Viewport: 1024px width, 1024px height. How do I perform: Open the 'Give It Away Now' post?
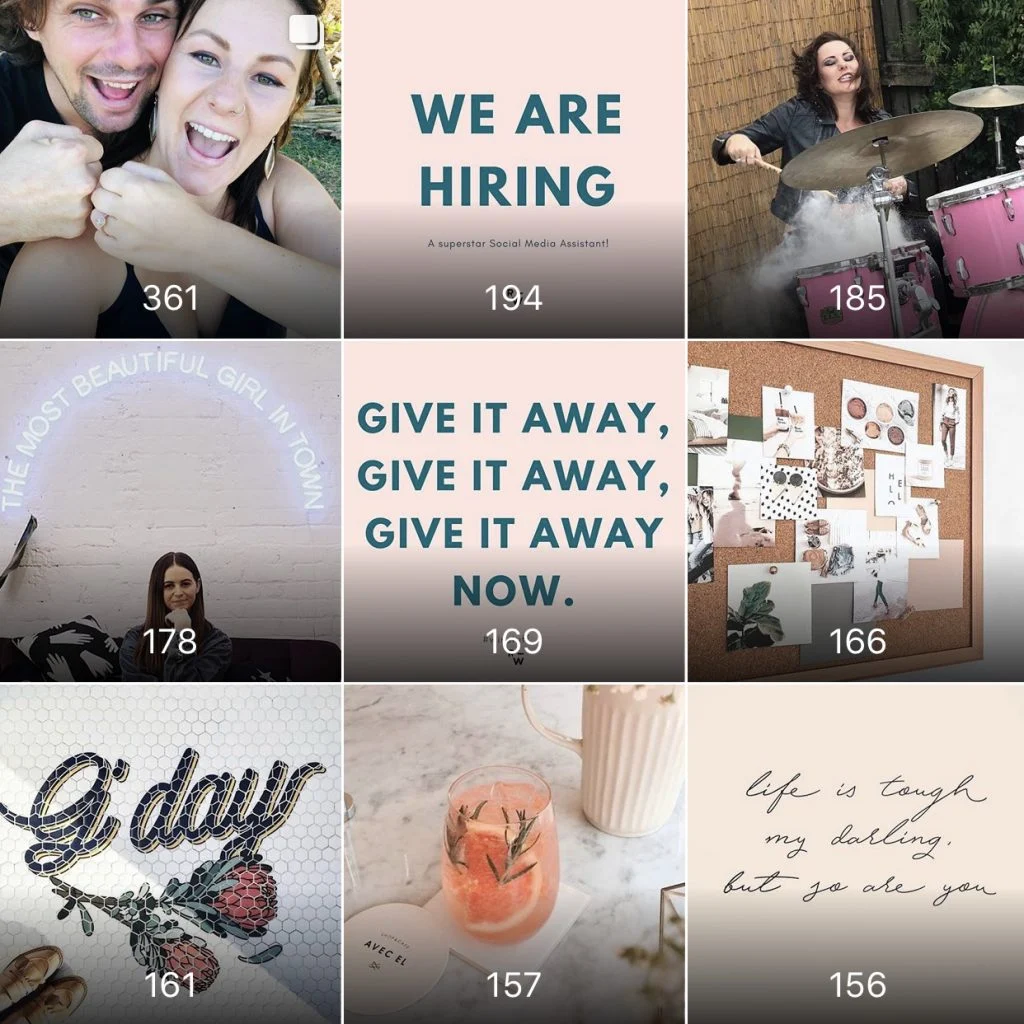tap(514, 512)
